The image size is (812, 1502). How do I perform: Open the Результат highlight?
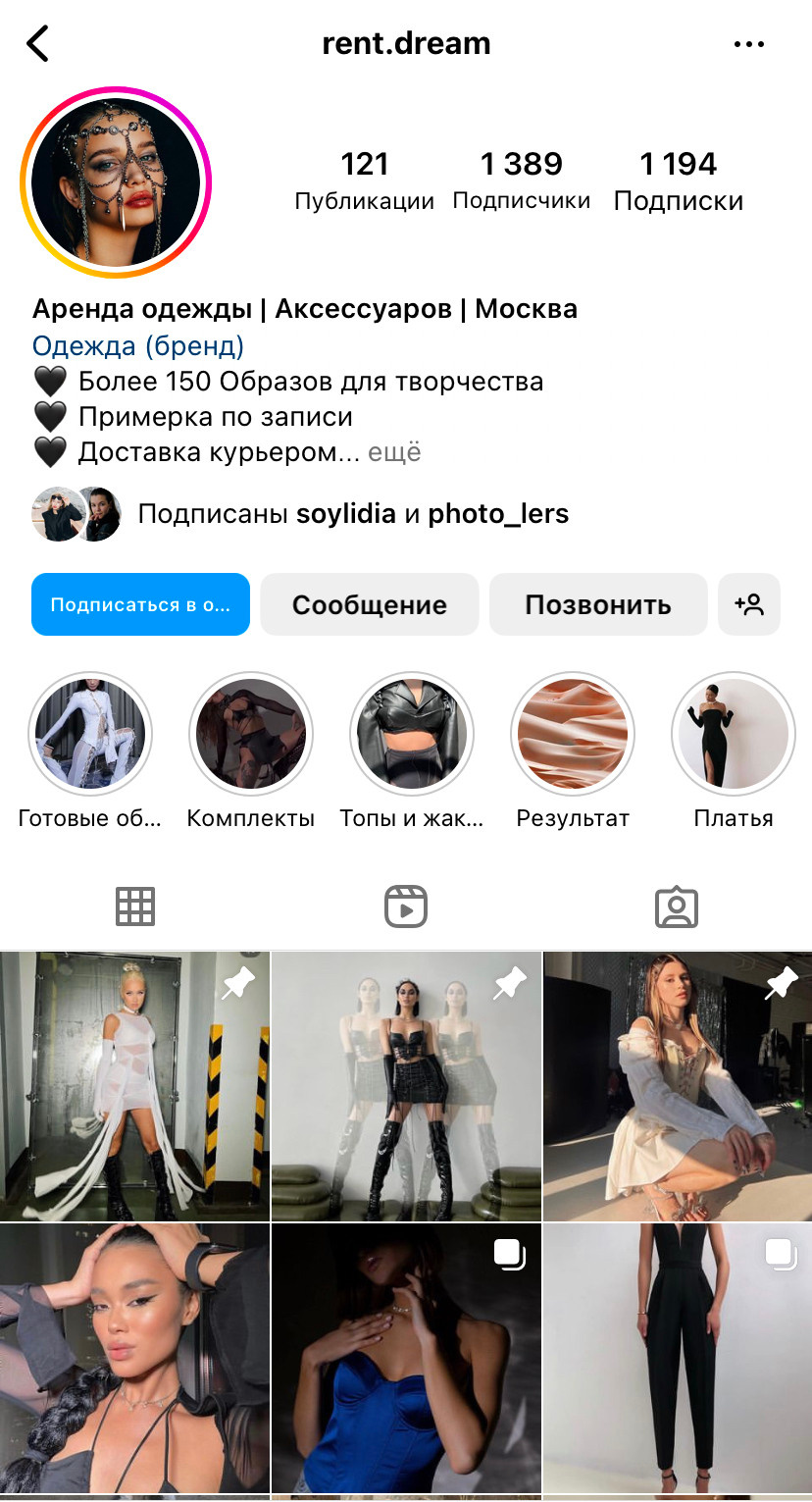(573, 734)
